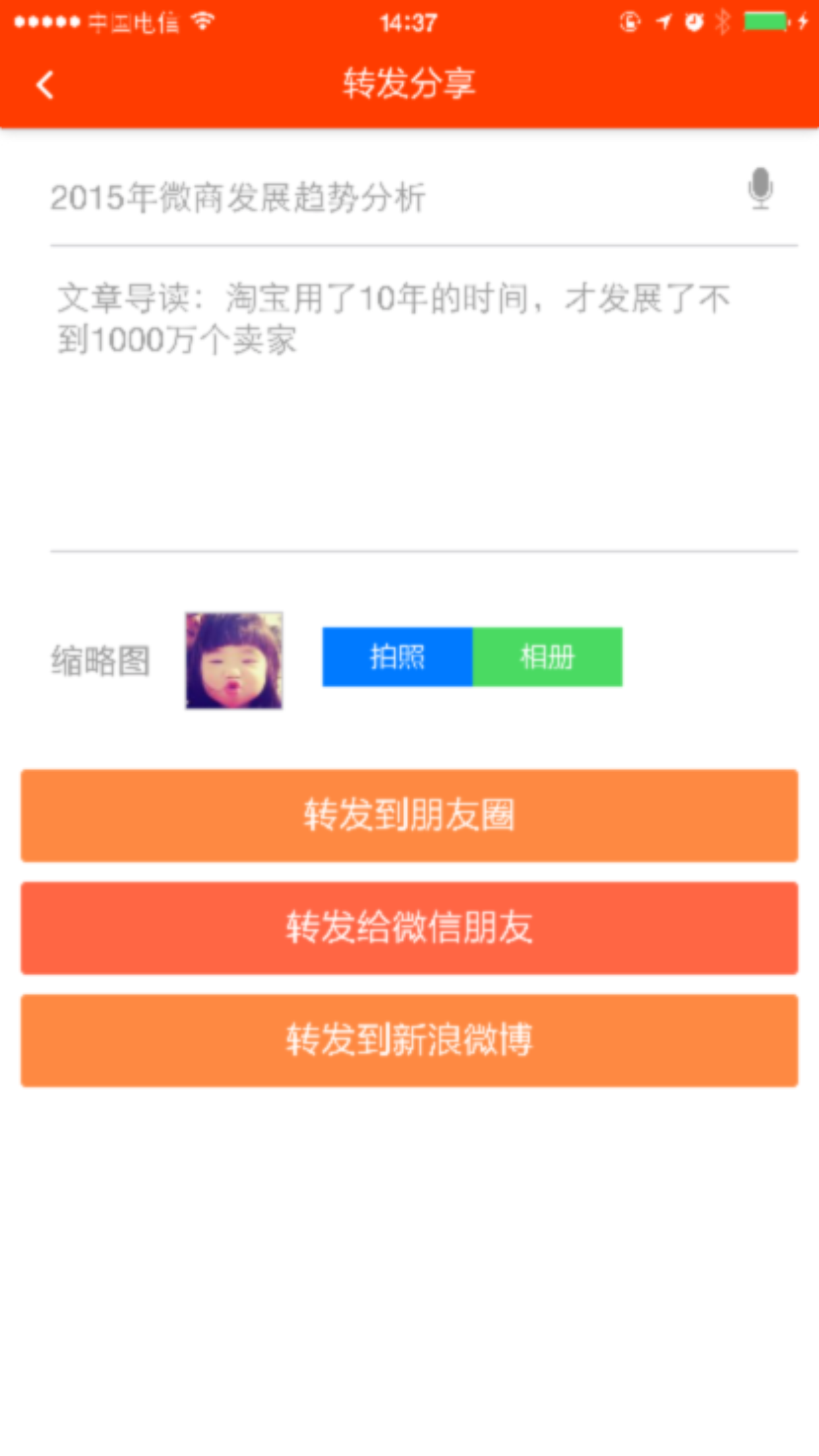Tap the microphone icon for voice input
The image size is (819, 1456).
pyautogui.click(x=760, y=189)
